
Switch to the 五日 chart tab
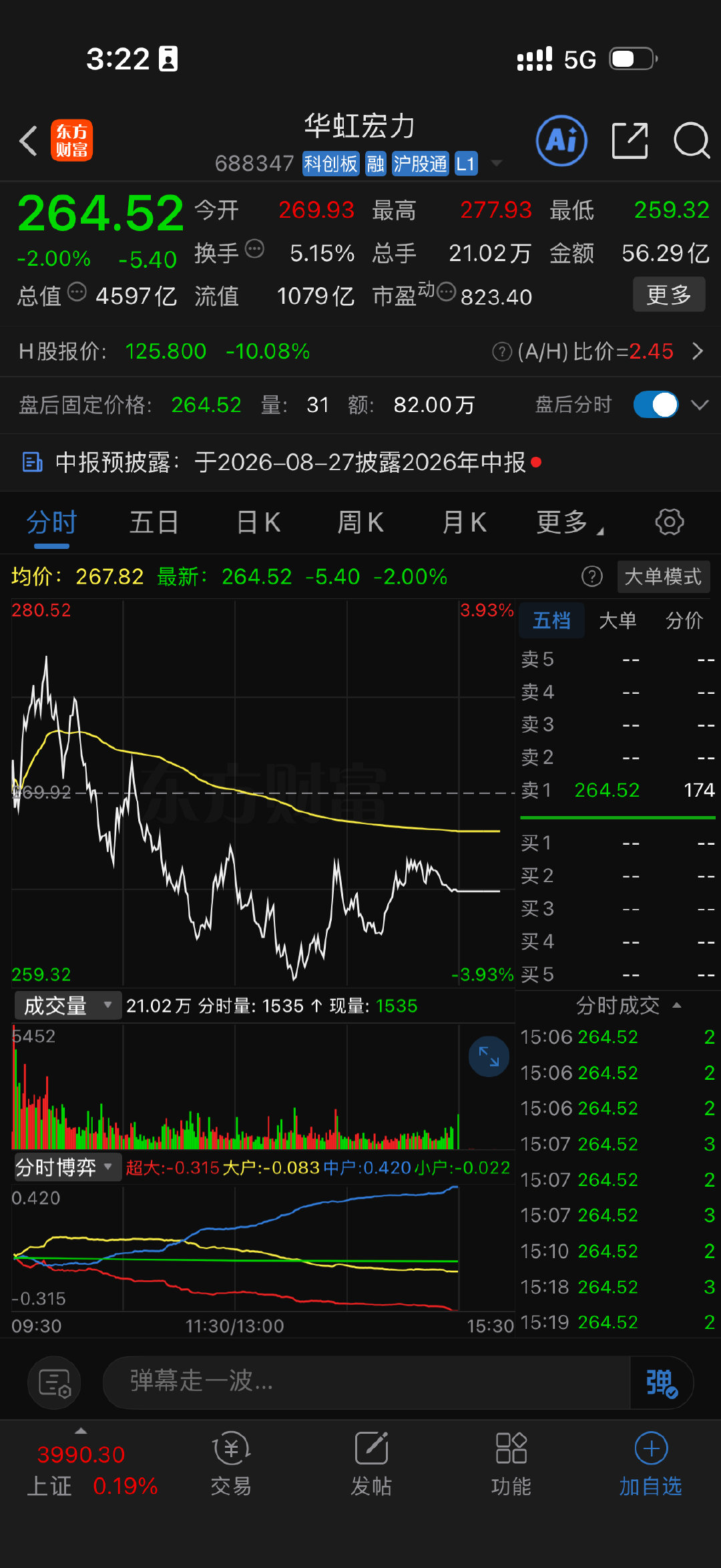pos(154,522)
